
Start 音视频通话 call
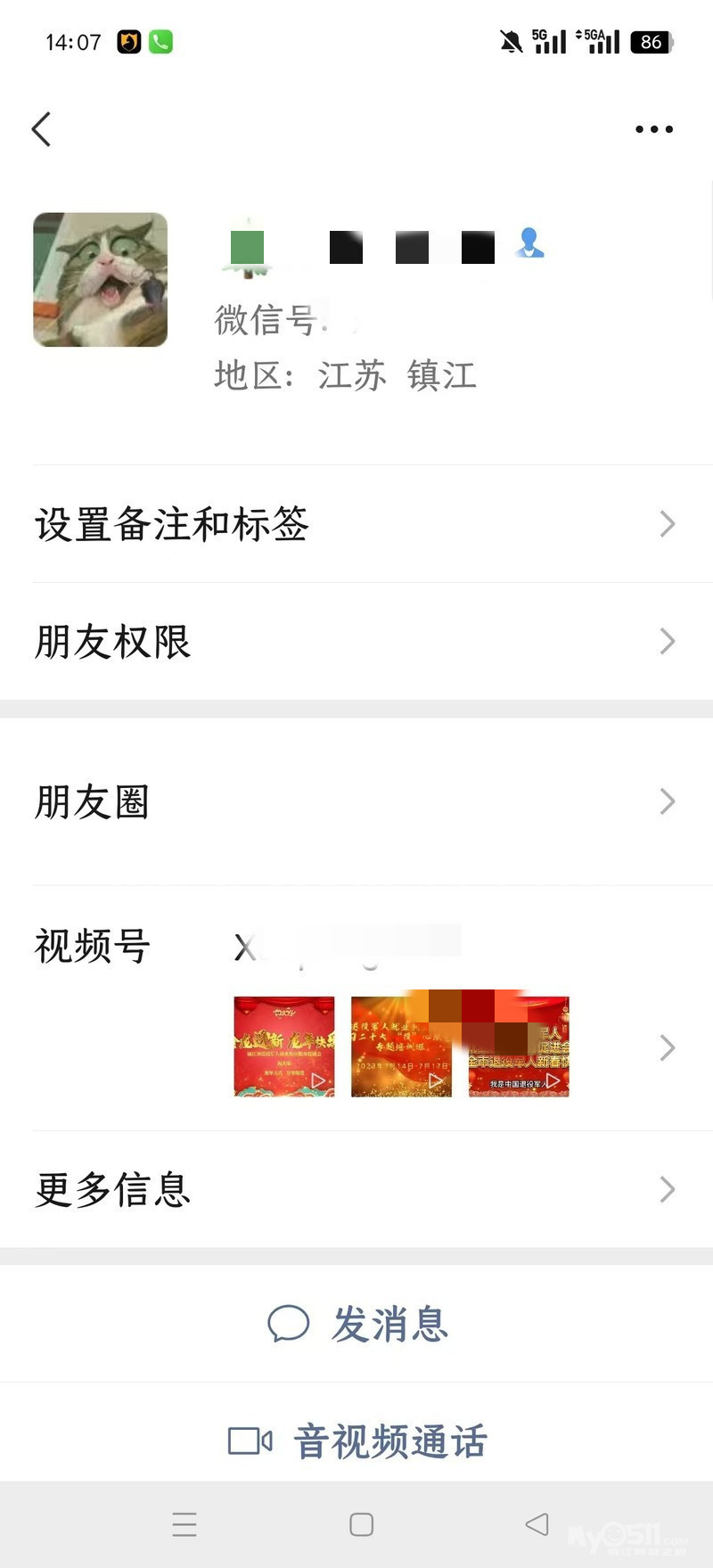(358, 1441)
